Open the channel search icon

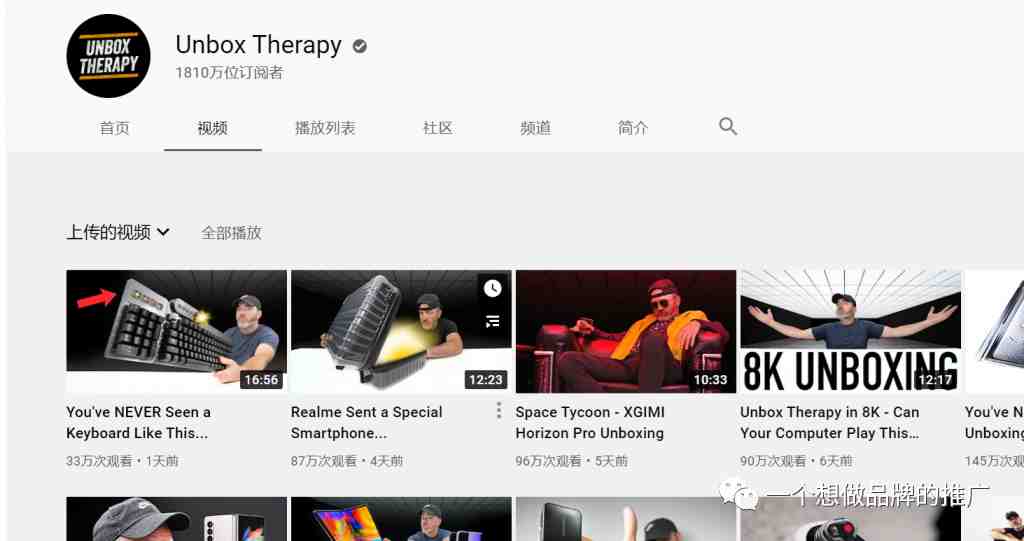click(x=728, y=127)
